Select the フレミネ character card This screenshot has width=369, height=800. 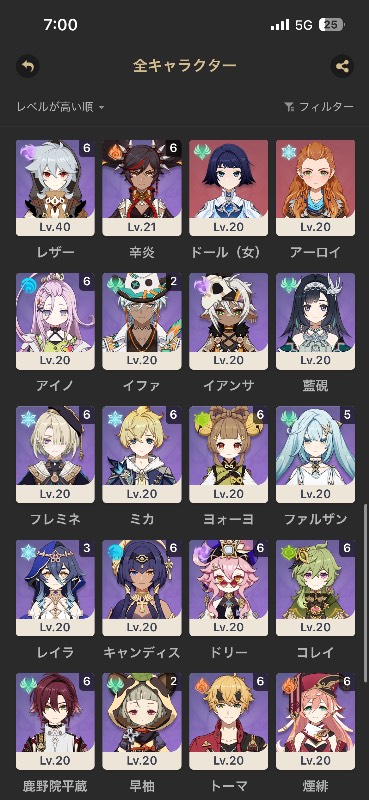(55, 455)
